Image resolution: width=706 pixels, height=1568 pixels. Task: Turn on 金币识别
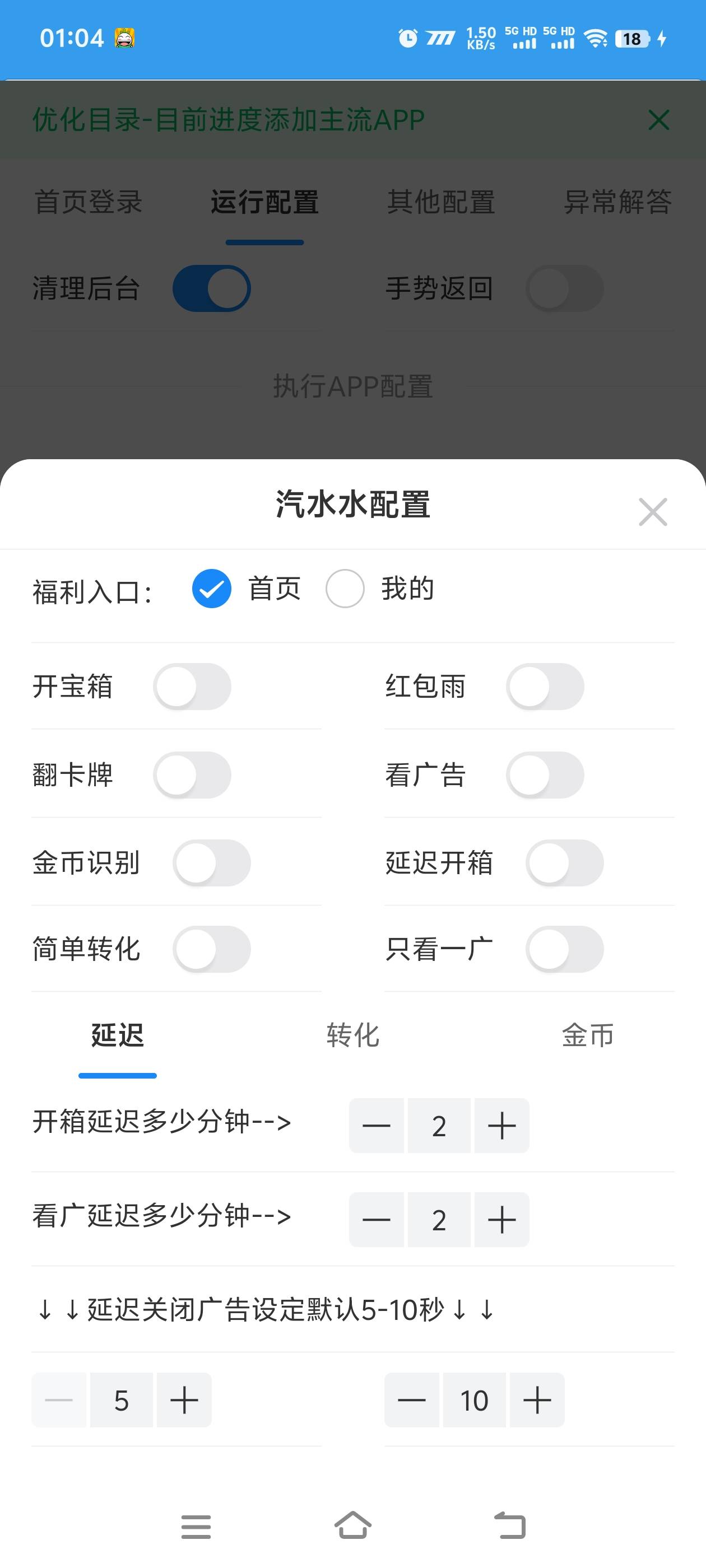(x=211, y=862)
